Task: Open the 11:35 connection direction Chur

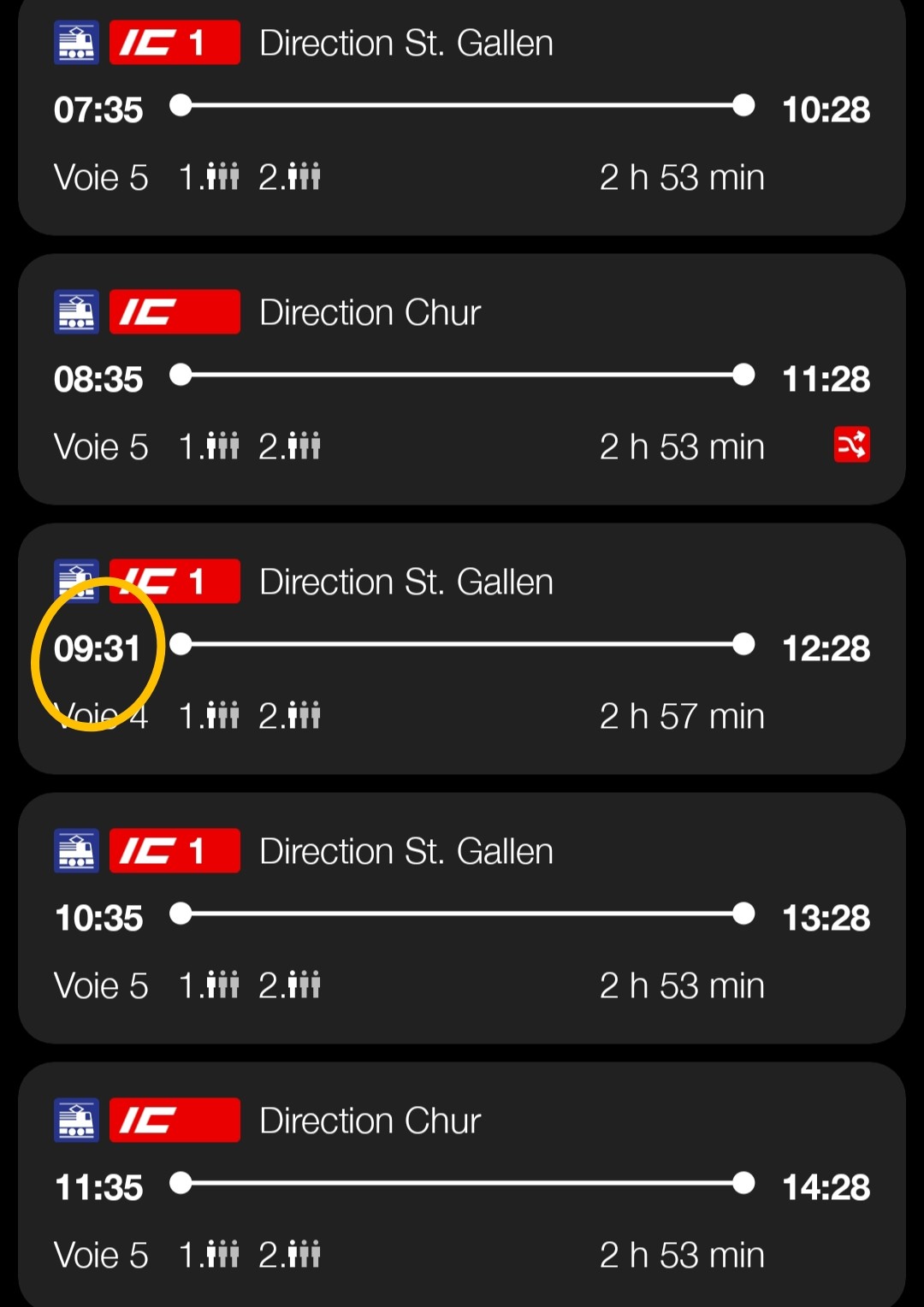Action: 462,1187
